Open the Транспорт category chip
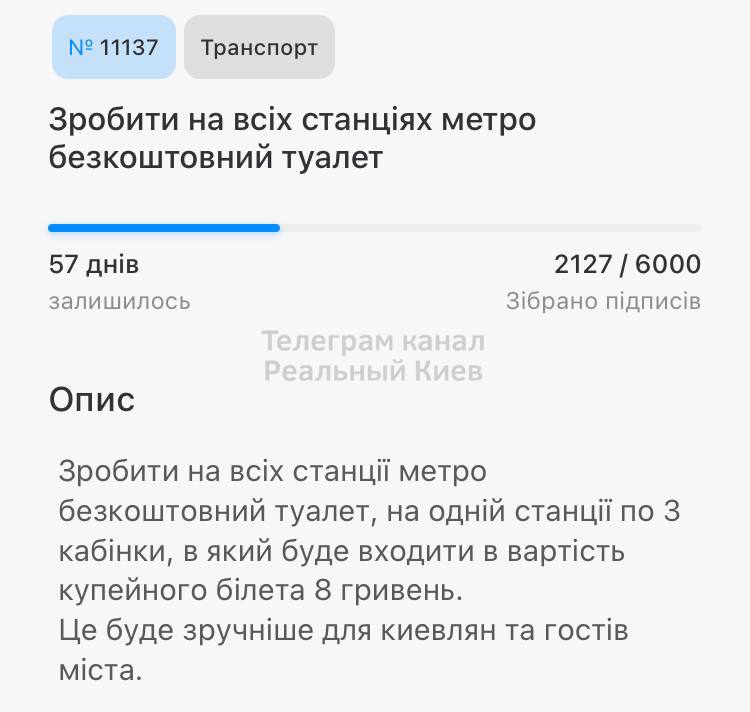This screenshot has width=750, height=712. click(259, 47)
